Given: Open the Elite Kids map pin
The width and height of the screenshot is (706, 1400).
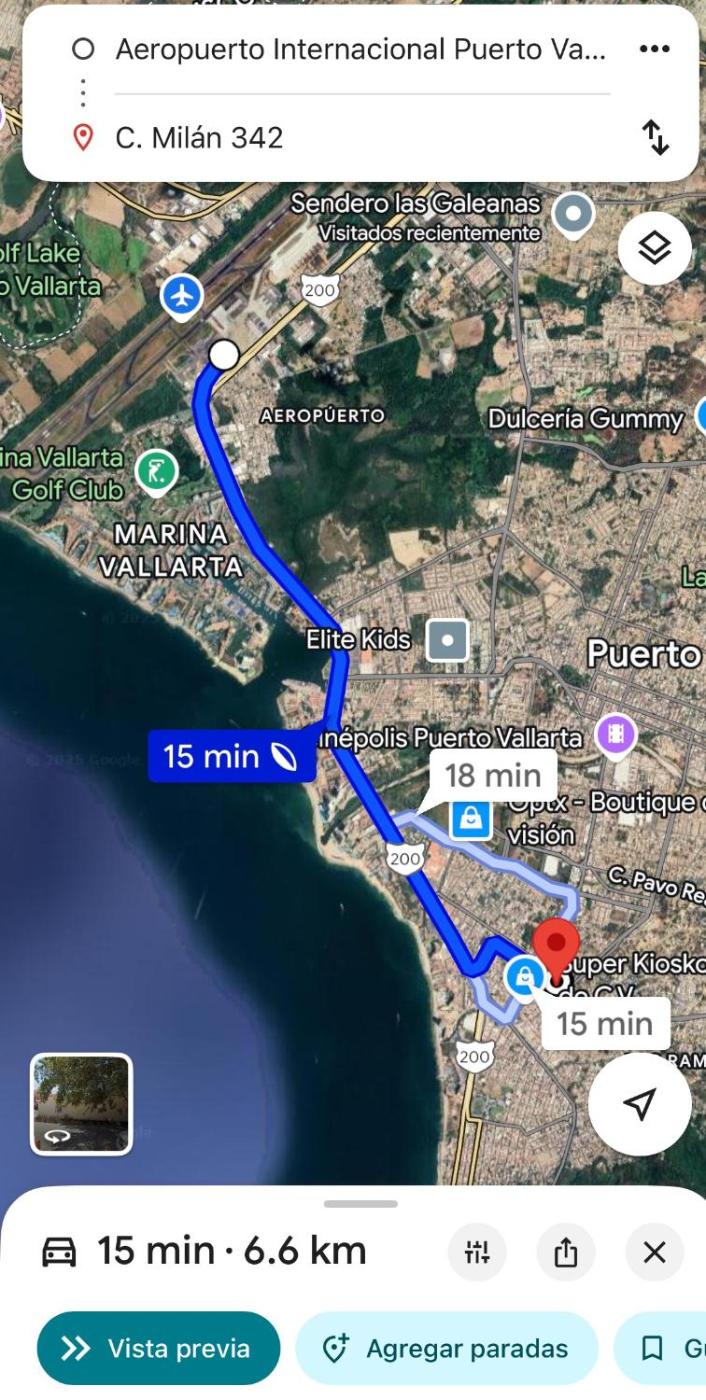Looking at the screenshot, I should (x=447, y=640).
